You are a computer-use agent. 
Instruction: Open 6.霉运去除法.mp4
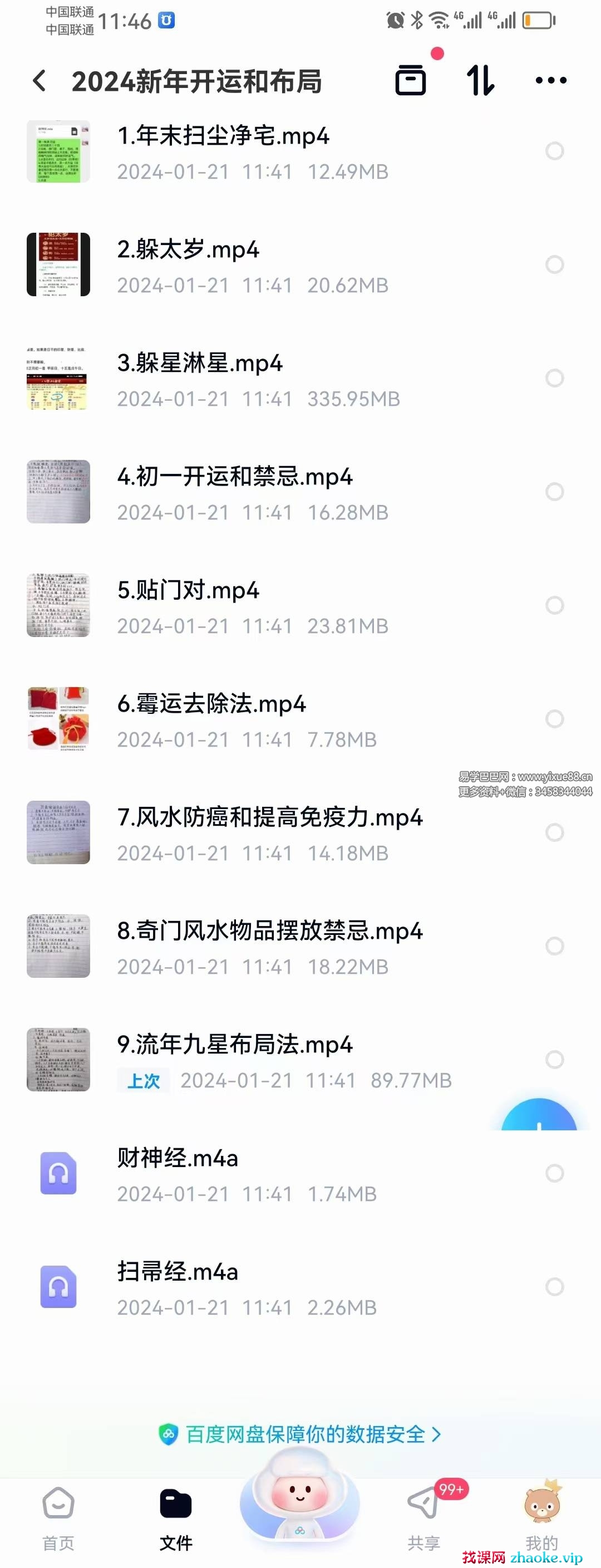point(211,704)
